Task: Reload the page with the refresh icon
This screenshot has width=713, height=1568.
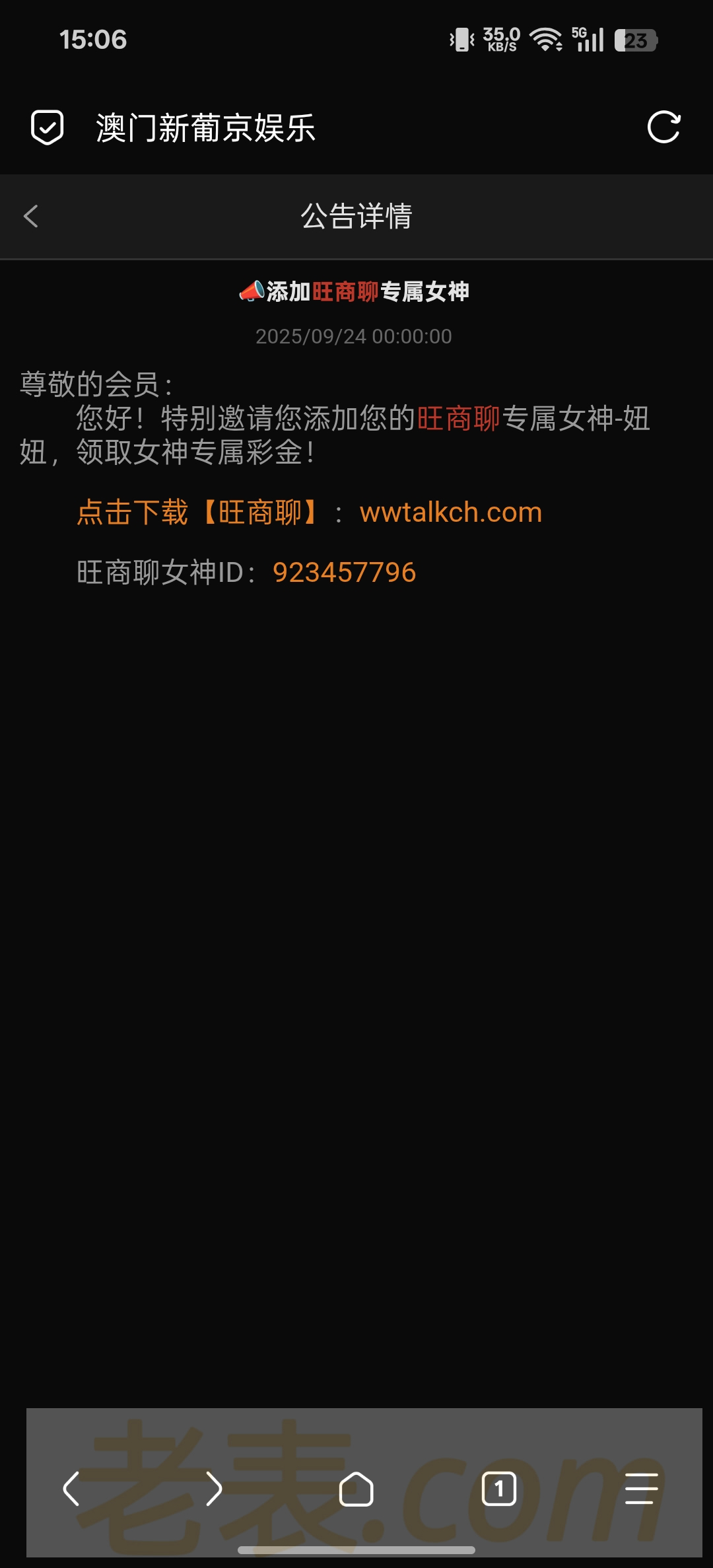Action: pyautogui.click(x=663, y=127)
